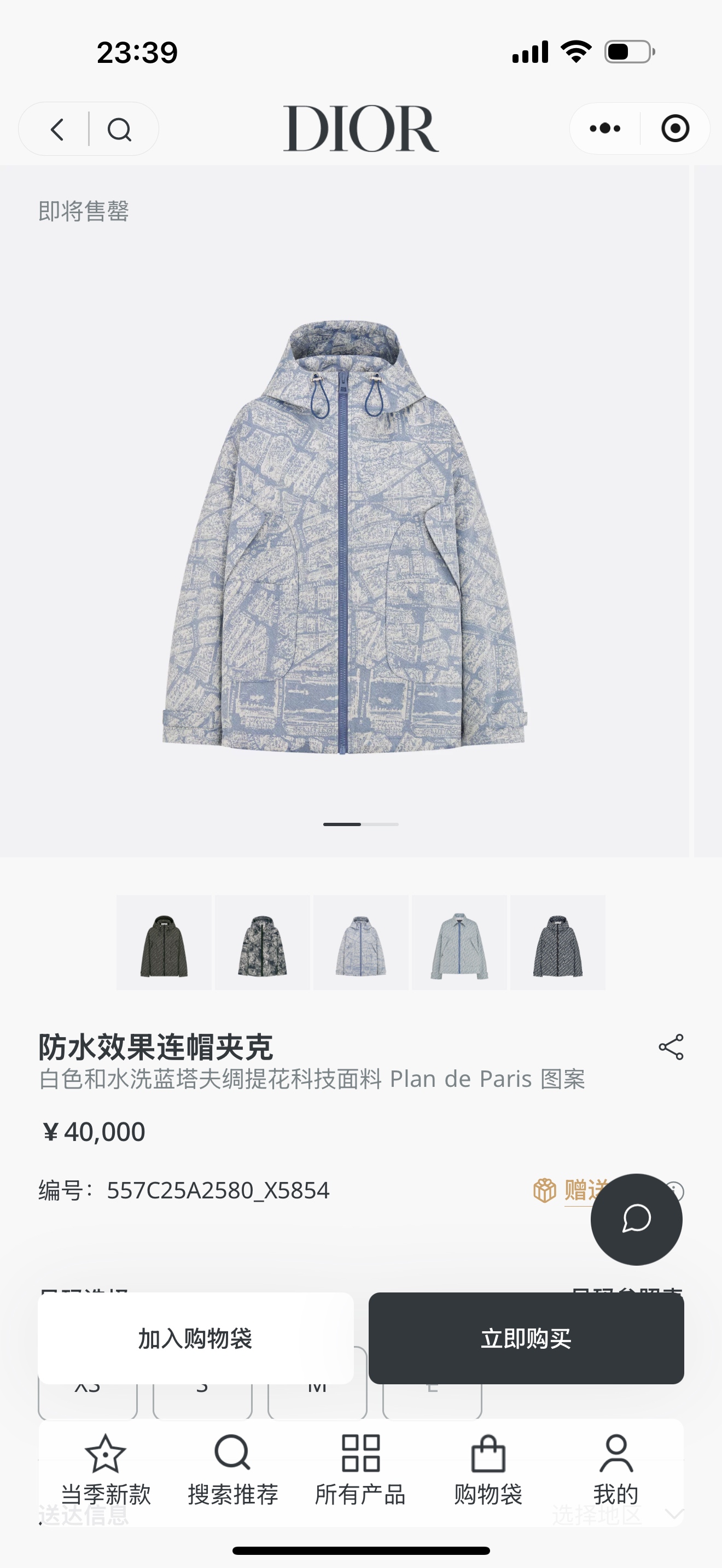Open the customer service chat bubble
The height and width of the screenshot is (1568, 722).
pyautogui.click(x=636, y=1219)
